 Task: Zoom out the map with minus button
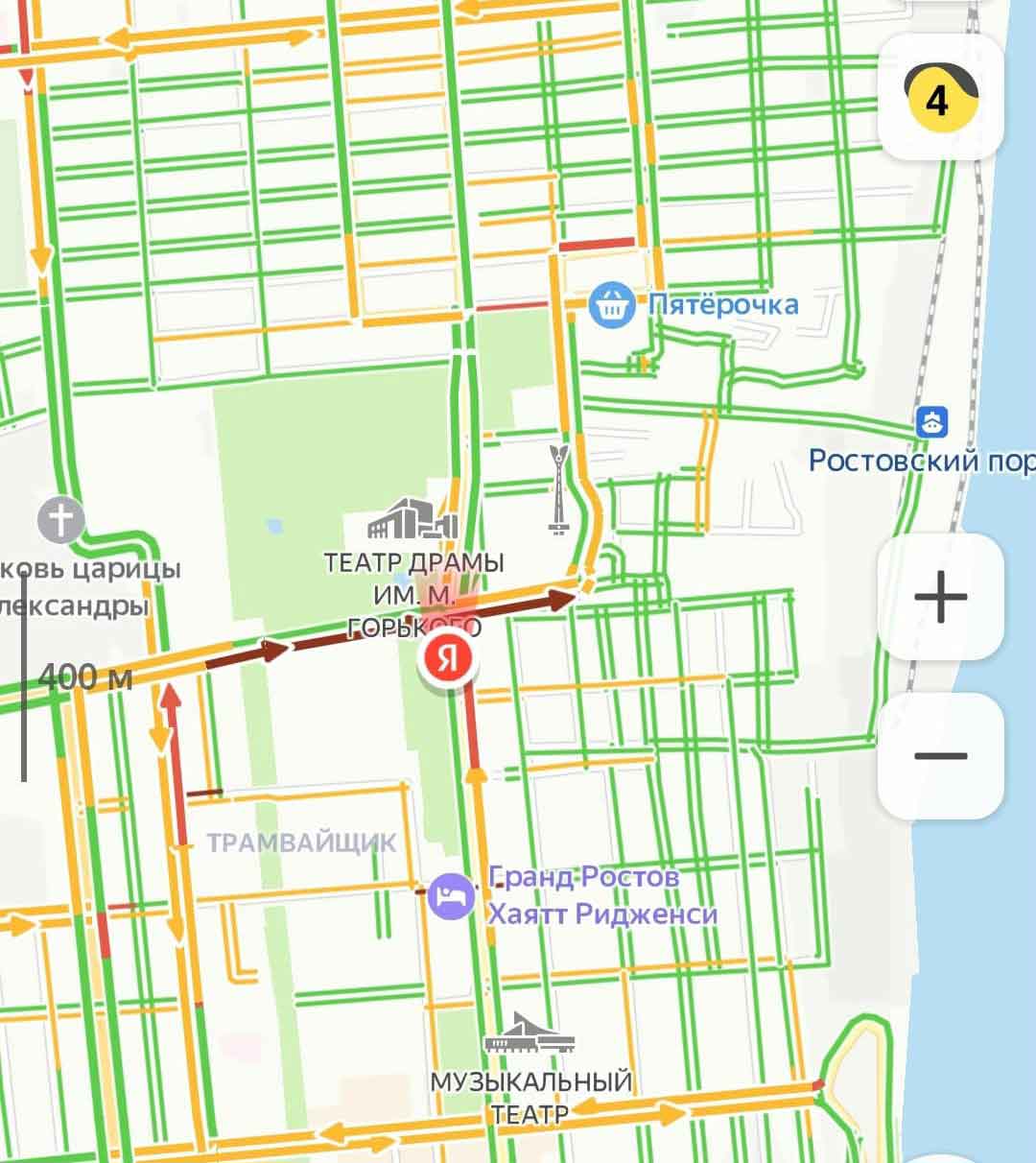tap(940, 755)
